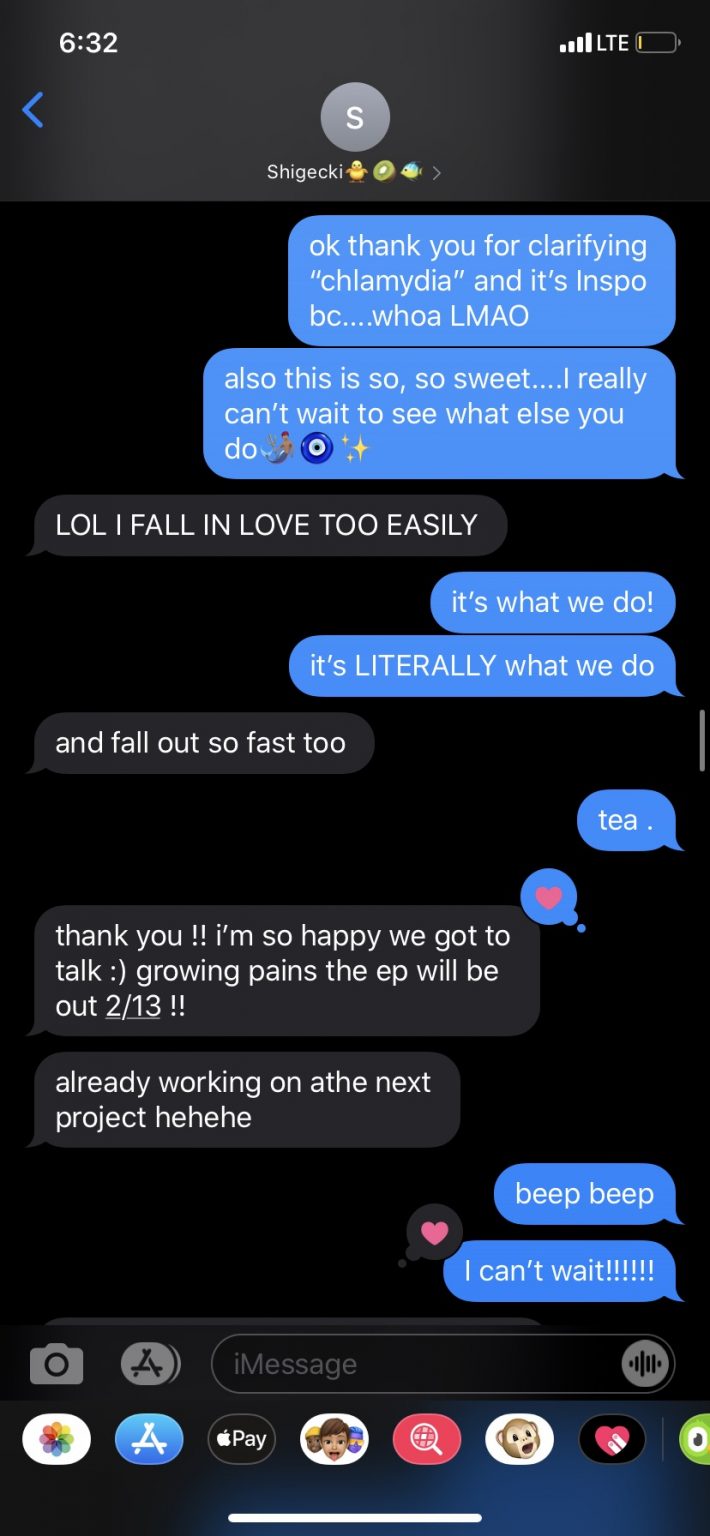Open the camera to attach a photo

point(56,1364)
